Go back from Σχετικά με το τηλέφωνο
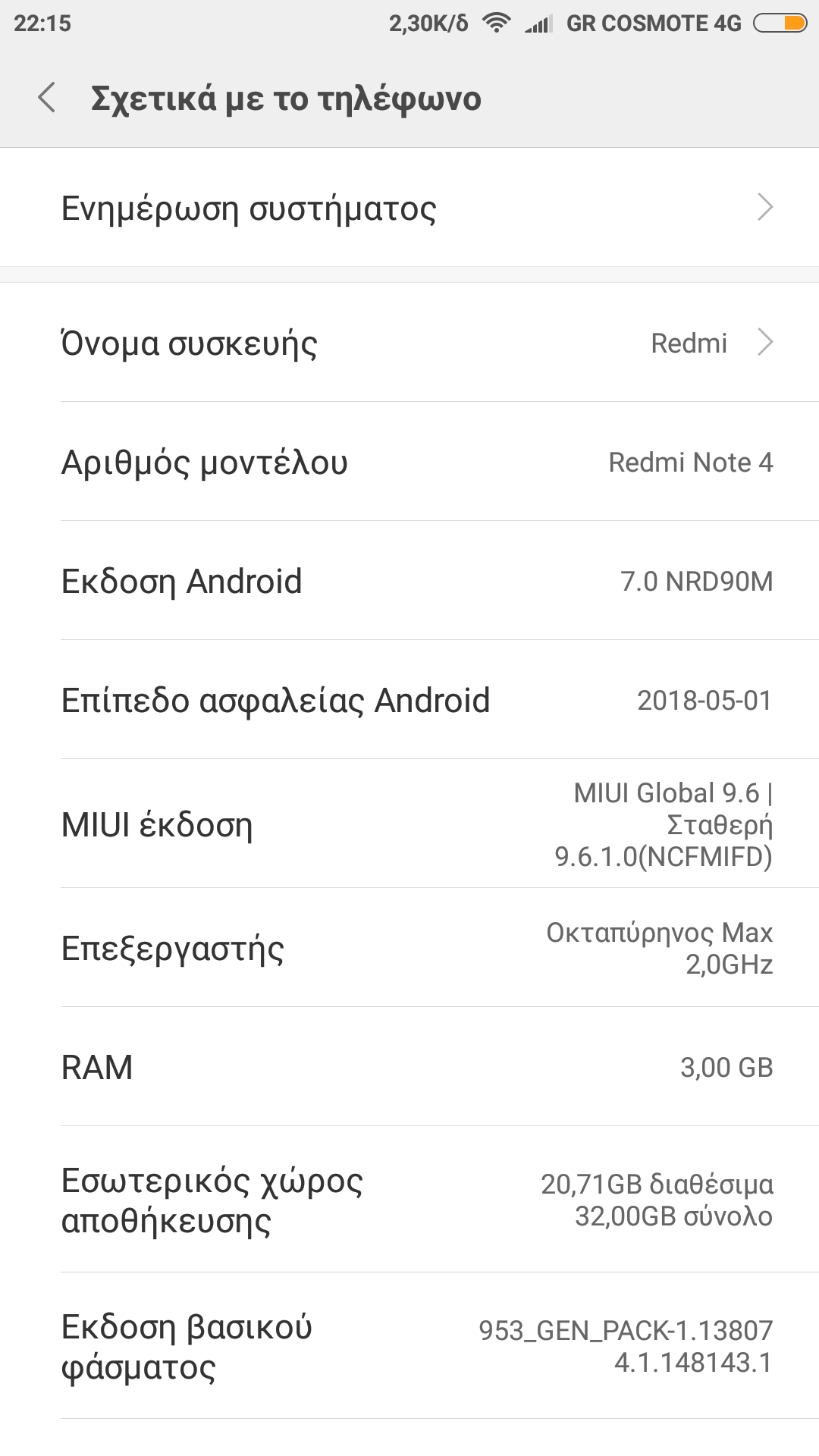 click(47, 98)
